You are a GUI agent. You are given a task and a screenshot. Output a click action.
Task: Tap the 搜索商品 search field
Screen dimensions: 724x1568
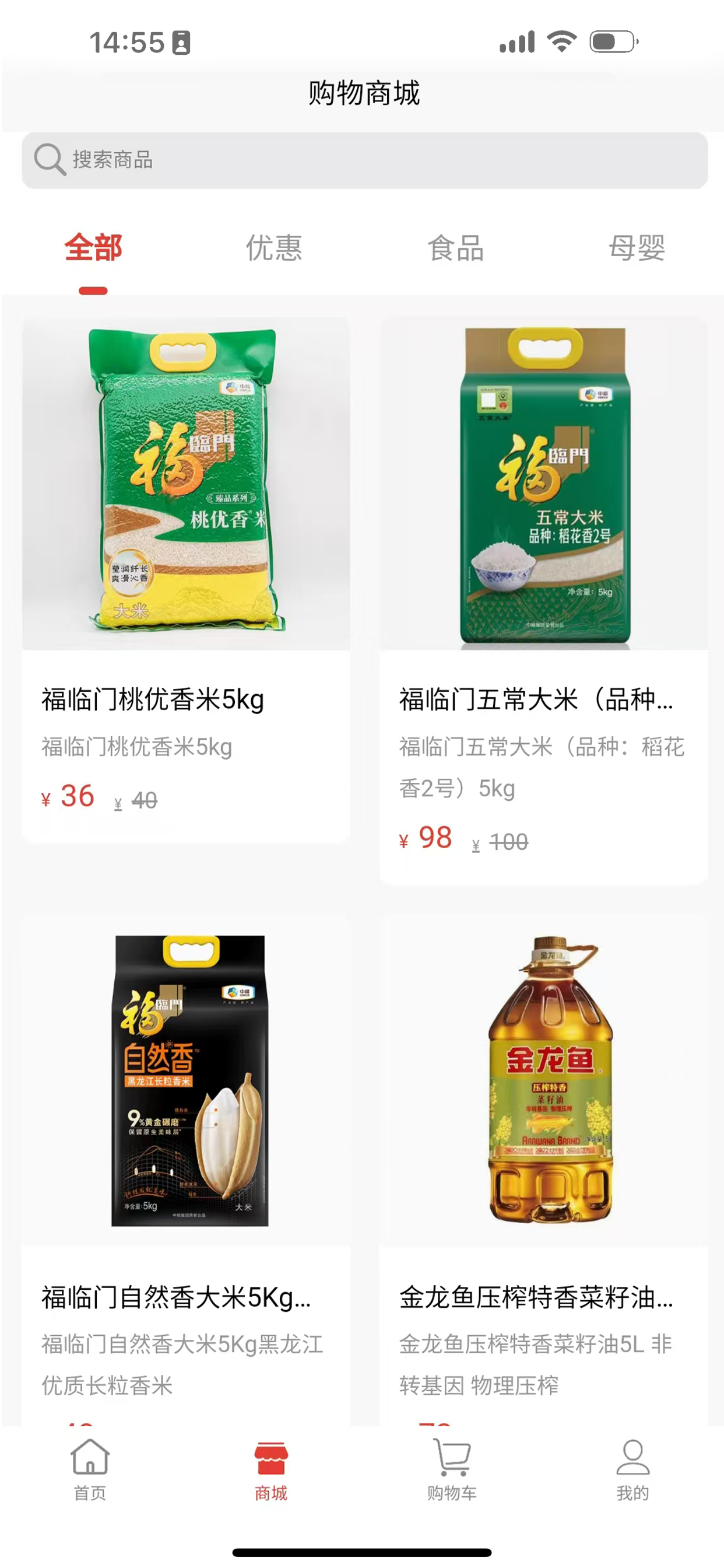tap(364, 160)
